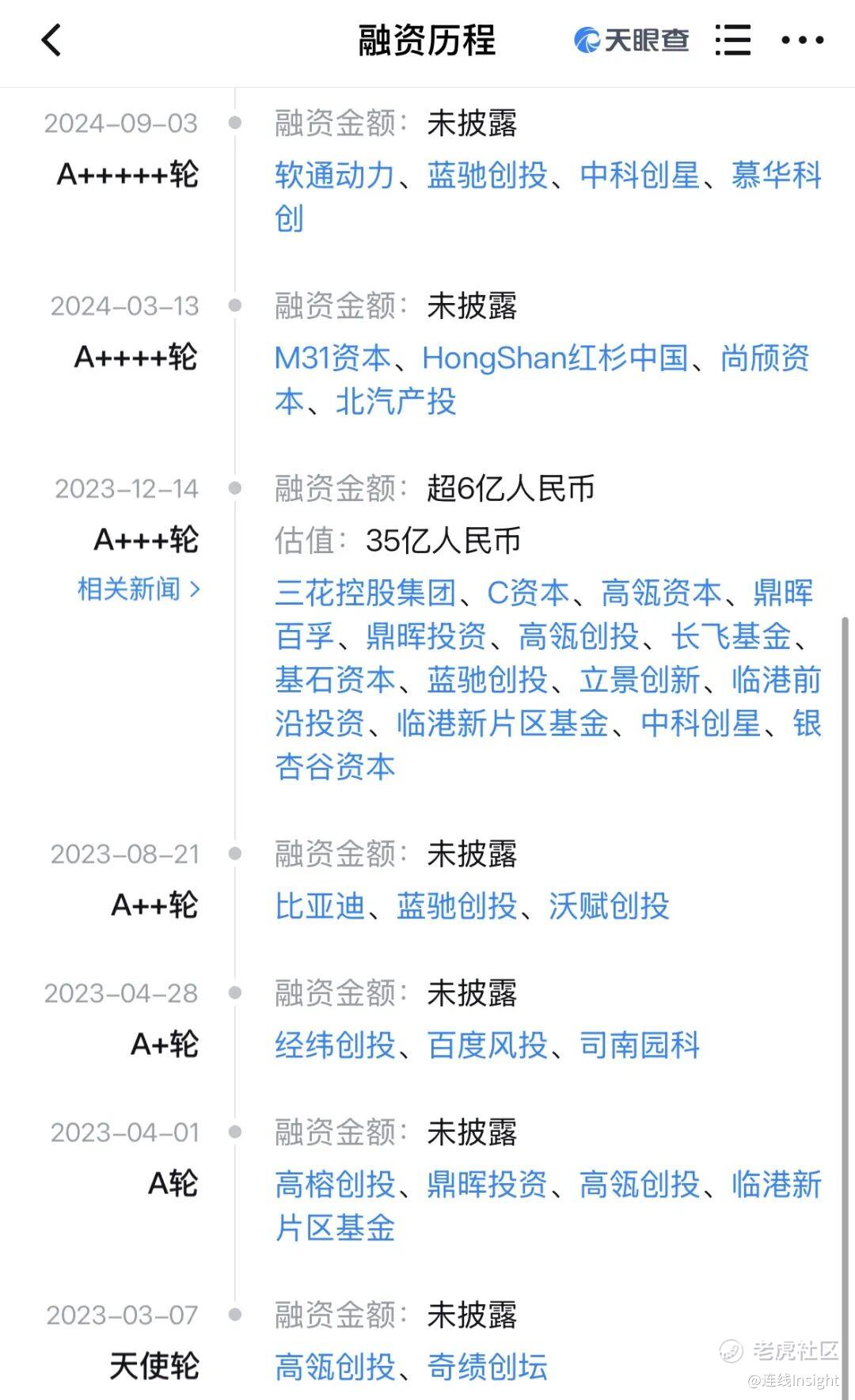Open 相关新闻 for the A+++ round
Screen dimensions: 855x1400
(139, 589)
